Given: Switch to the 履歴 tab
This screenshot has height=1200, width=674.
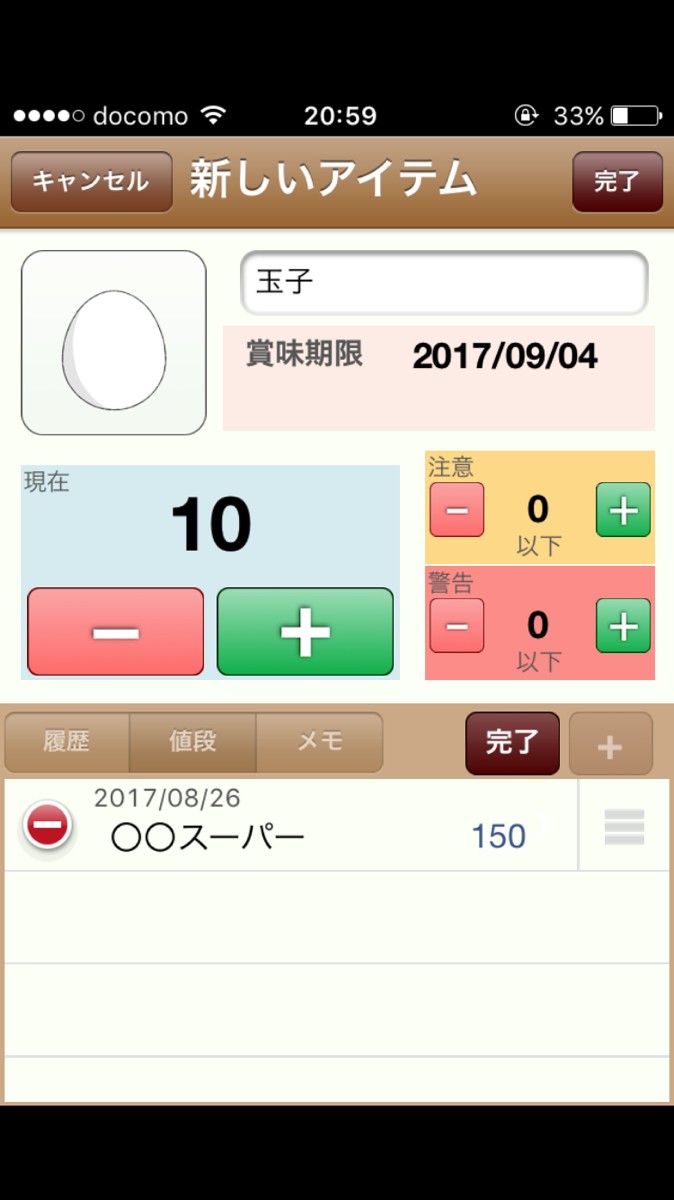Looking at the screenshot, I should [x=67, y=742].
